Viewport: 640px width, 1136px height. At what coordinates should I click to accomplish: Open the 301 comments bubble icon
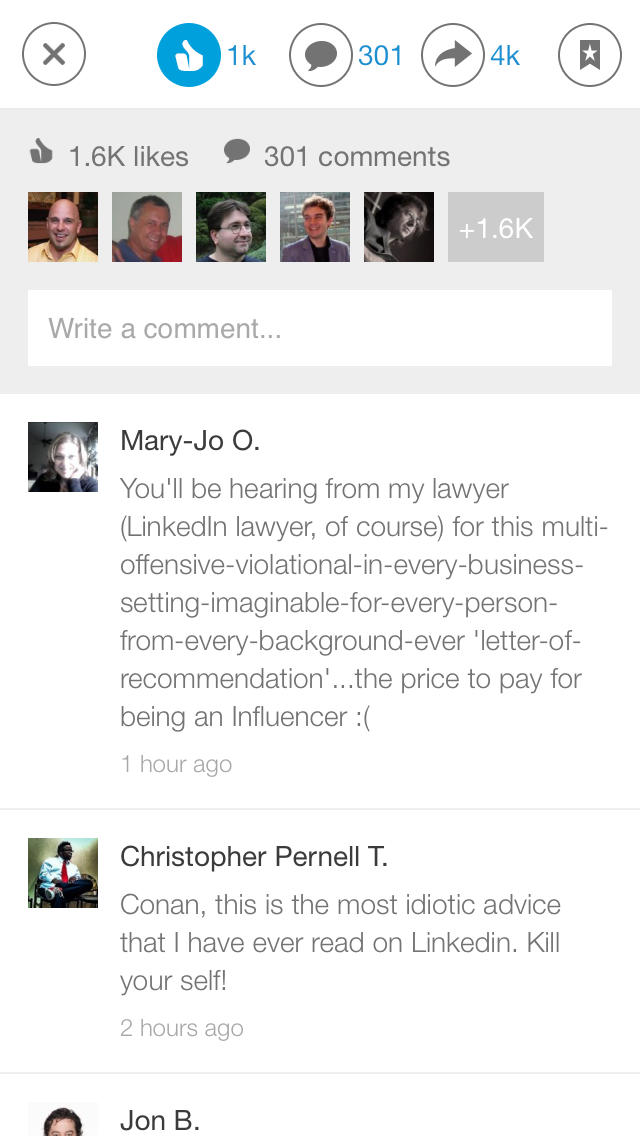pos(321,55)
